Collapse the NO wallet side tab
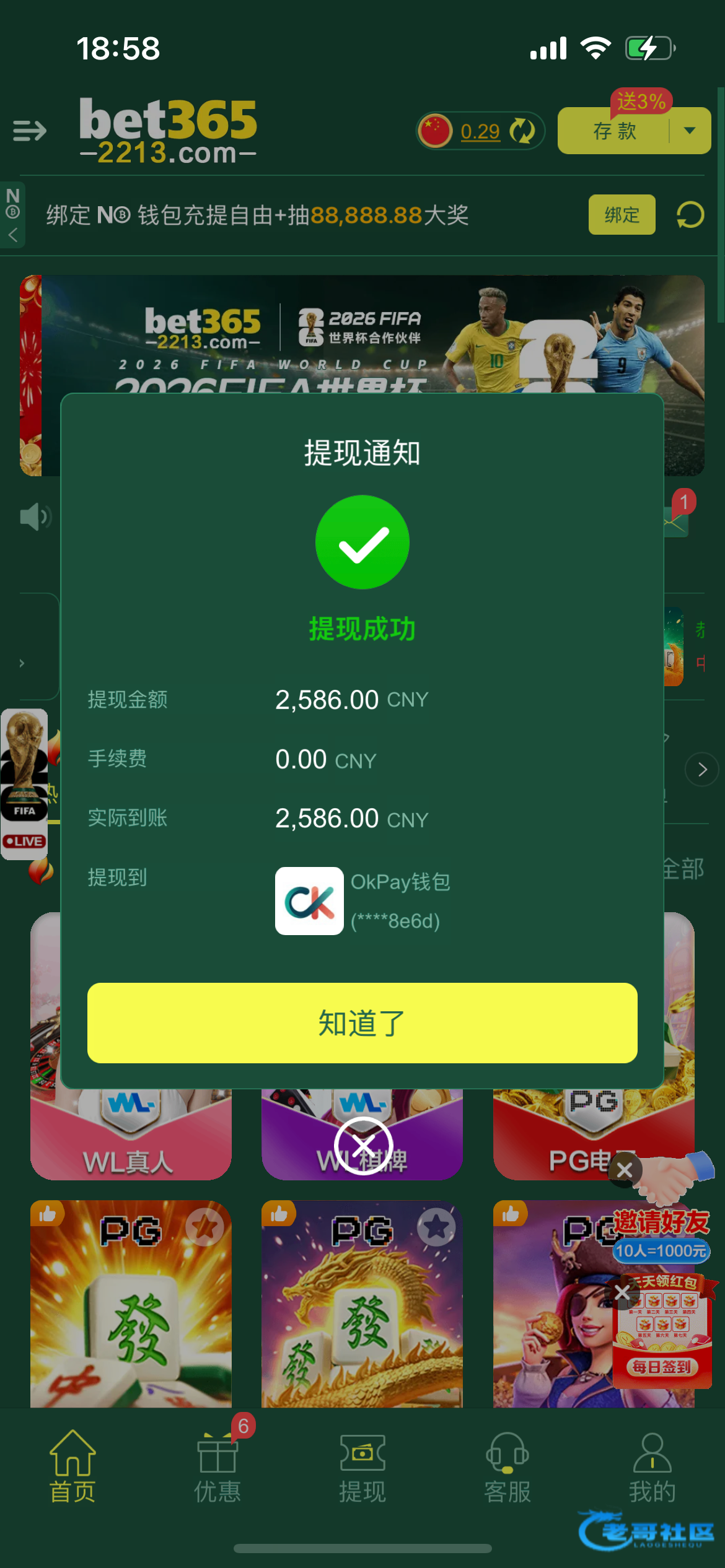The width and height of the screenshot is (725, 1568). [12, 235]
